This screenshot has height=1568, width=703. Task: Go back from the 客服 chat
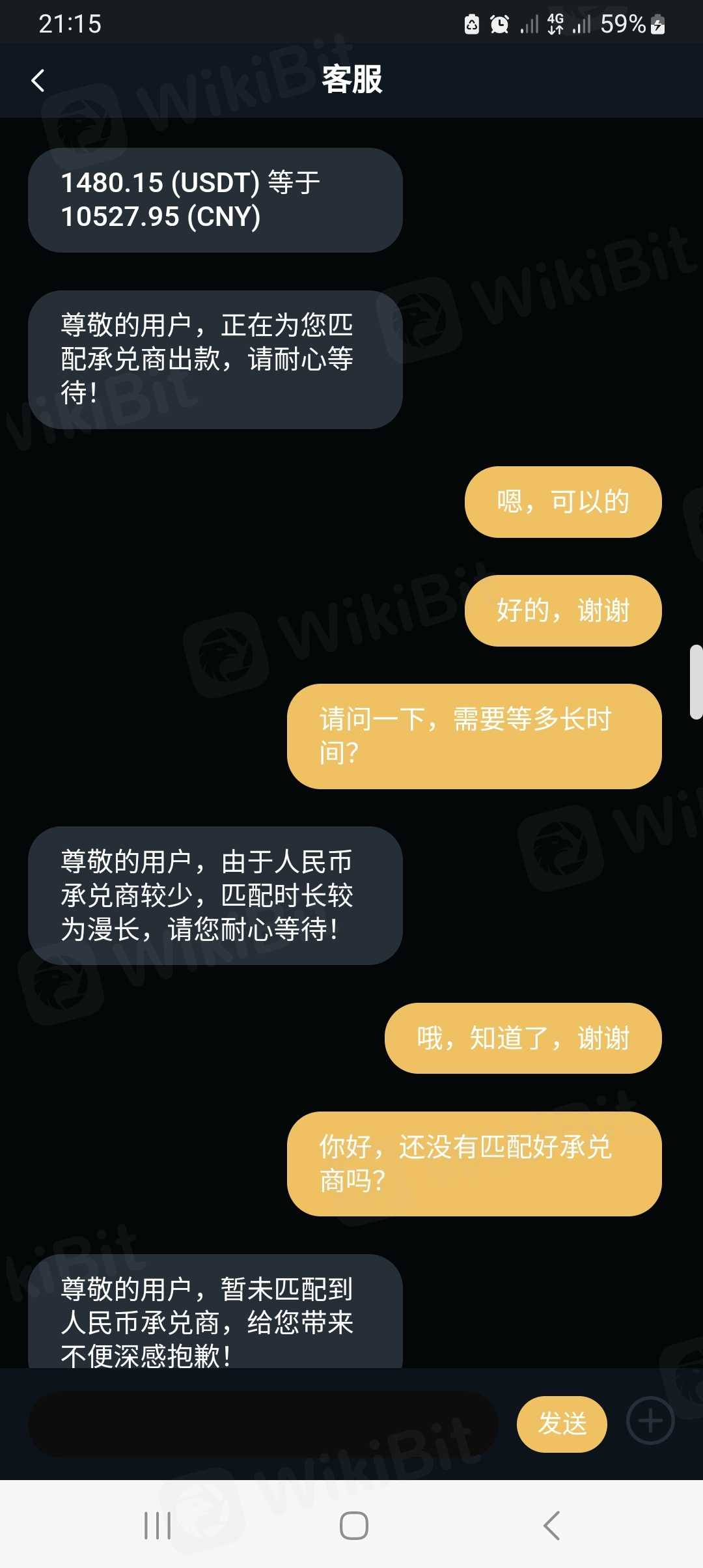(x=38, y=81)
